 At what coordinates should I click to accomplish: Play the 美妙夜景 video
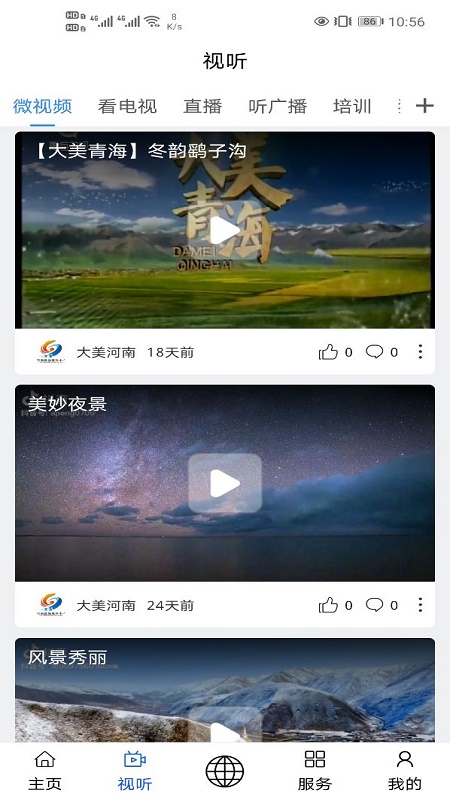(x=225, y=483)
